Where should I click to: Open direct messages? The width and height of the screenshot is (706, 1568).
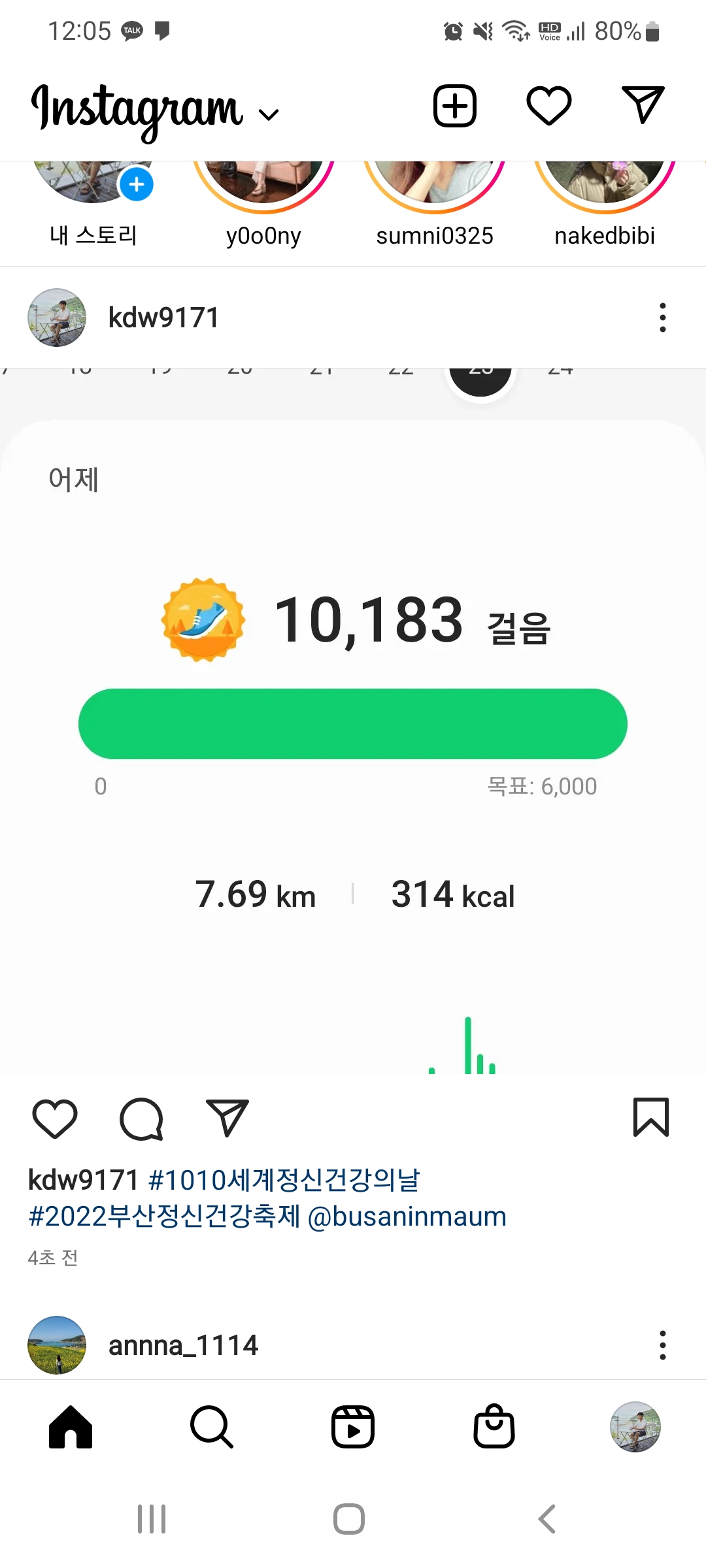643,106
